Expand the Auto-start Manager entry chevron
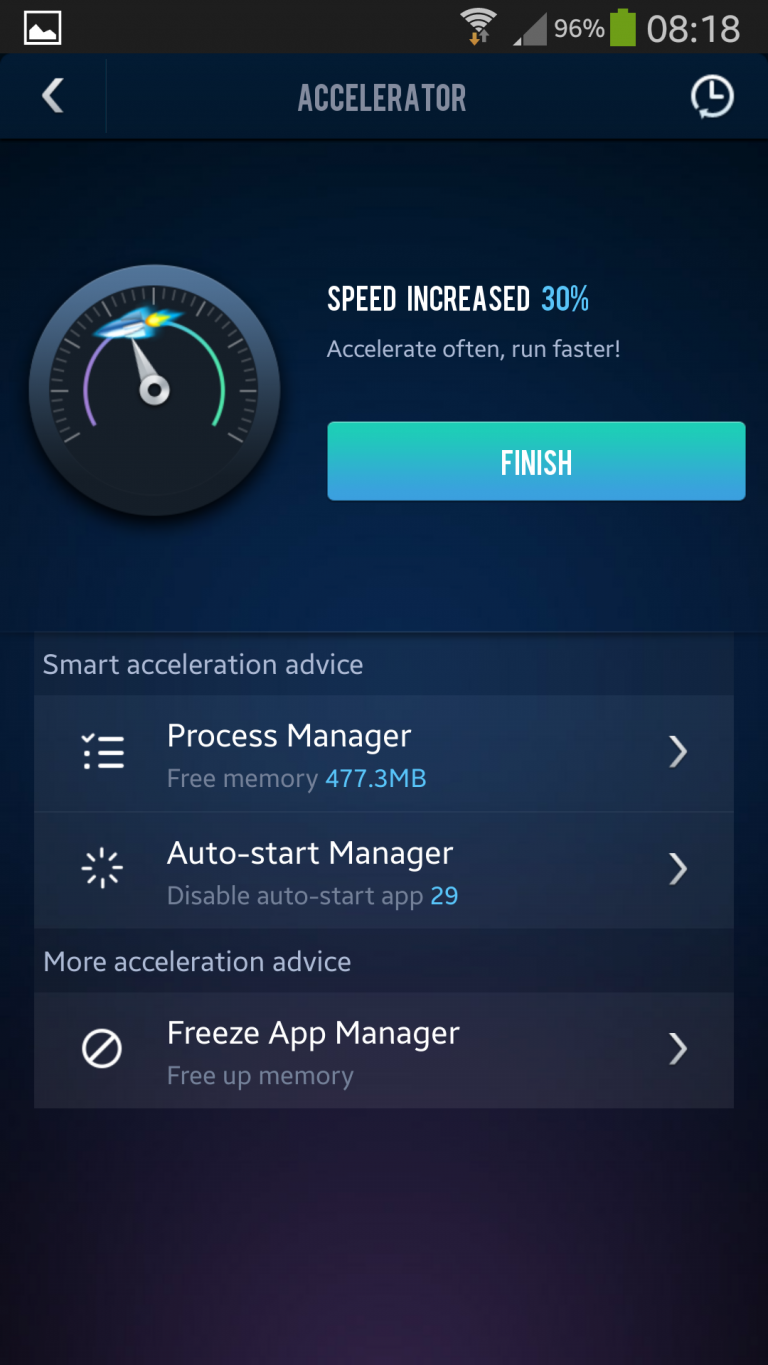768x1365 pixels. 678,869
